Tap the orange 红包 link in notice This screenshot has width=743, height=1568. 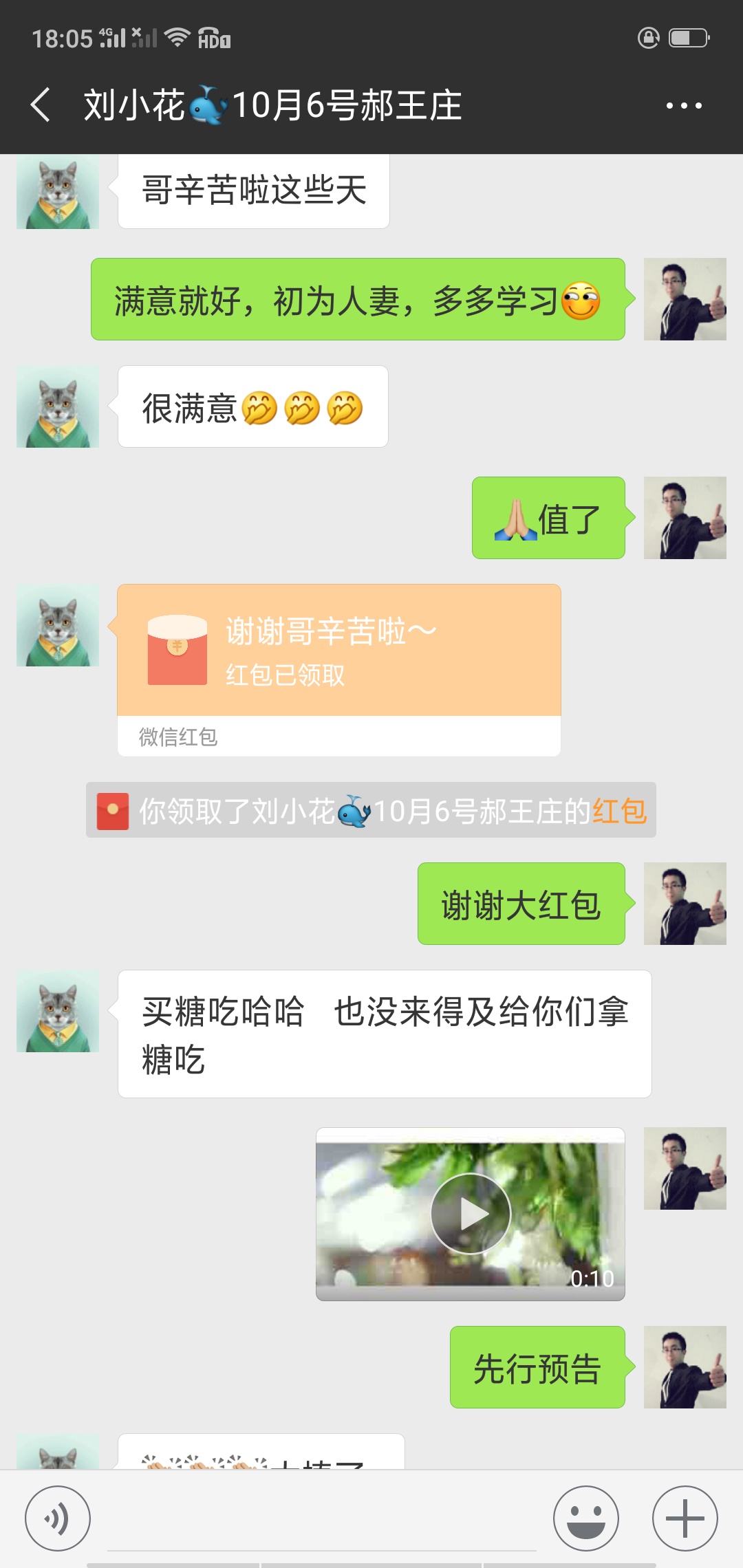click(619, 811)
